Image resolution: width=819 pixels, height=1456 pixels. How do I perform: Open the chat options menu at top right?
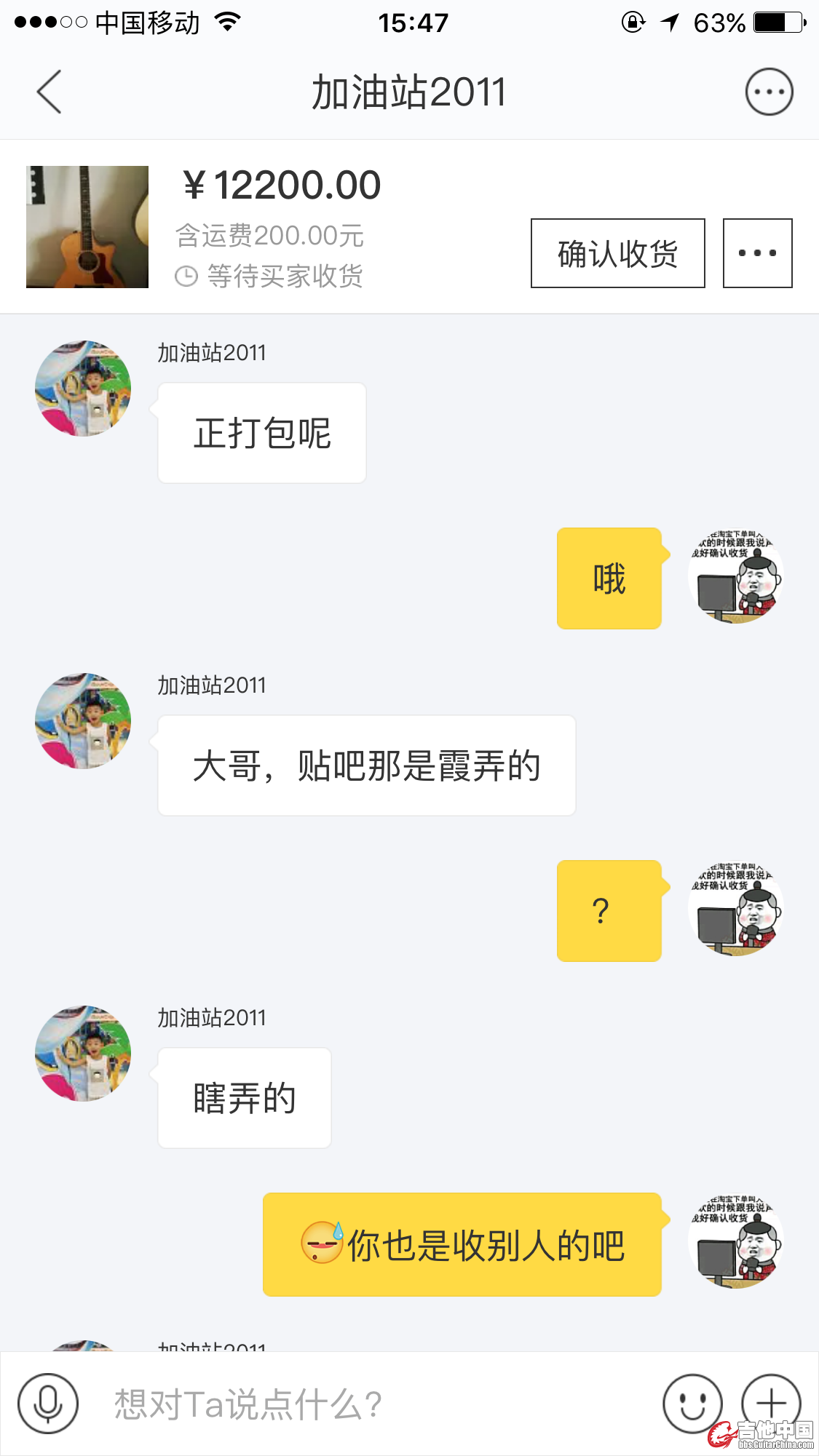click(x=769, y=92)
